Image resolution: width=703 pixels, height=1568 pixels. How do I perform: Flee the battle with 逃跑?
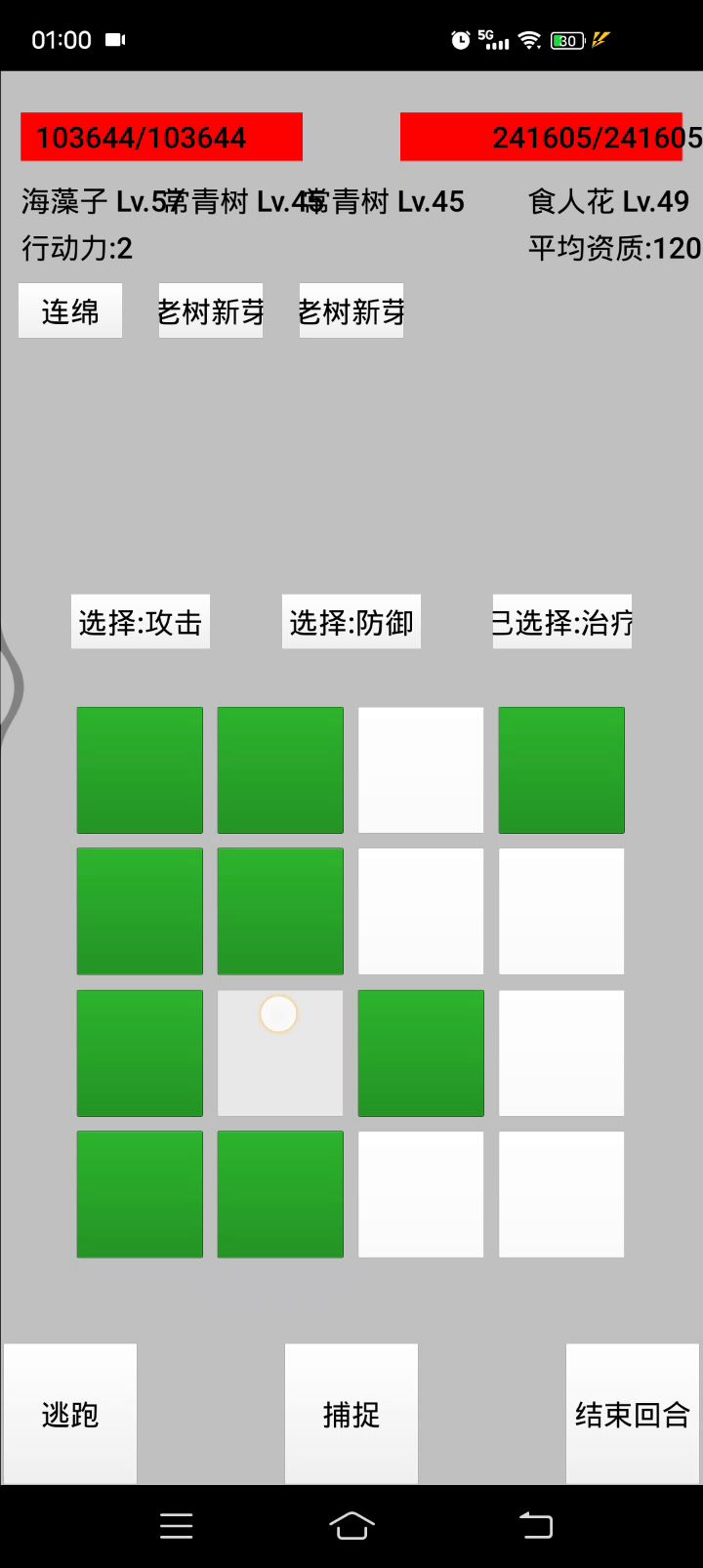click(70, 1414)
